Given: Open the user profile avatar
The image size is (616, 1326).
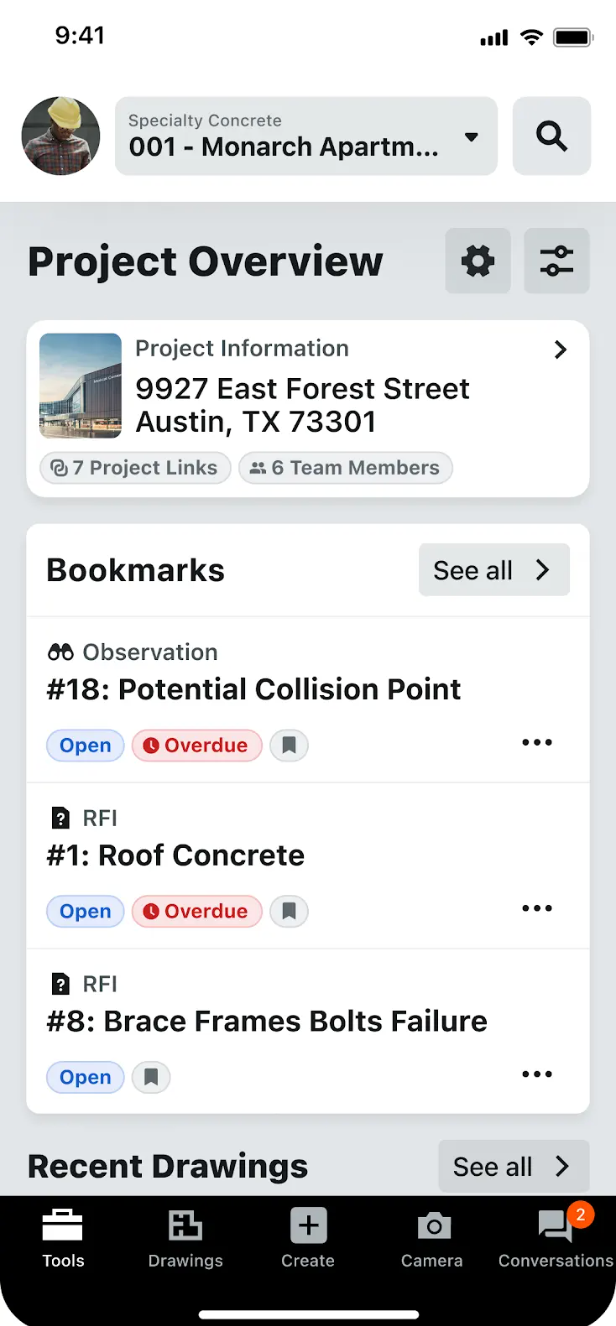Looking at the screenshot, I should 61,136.
